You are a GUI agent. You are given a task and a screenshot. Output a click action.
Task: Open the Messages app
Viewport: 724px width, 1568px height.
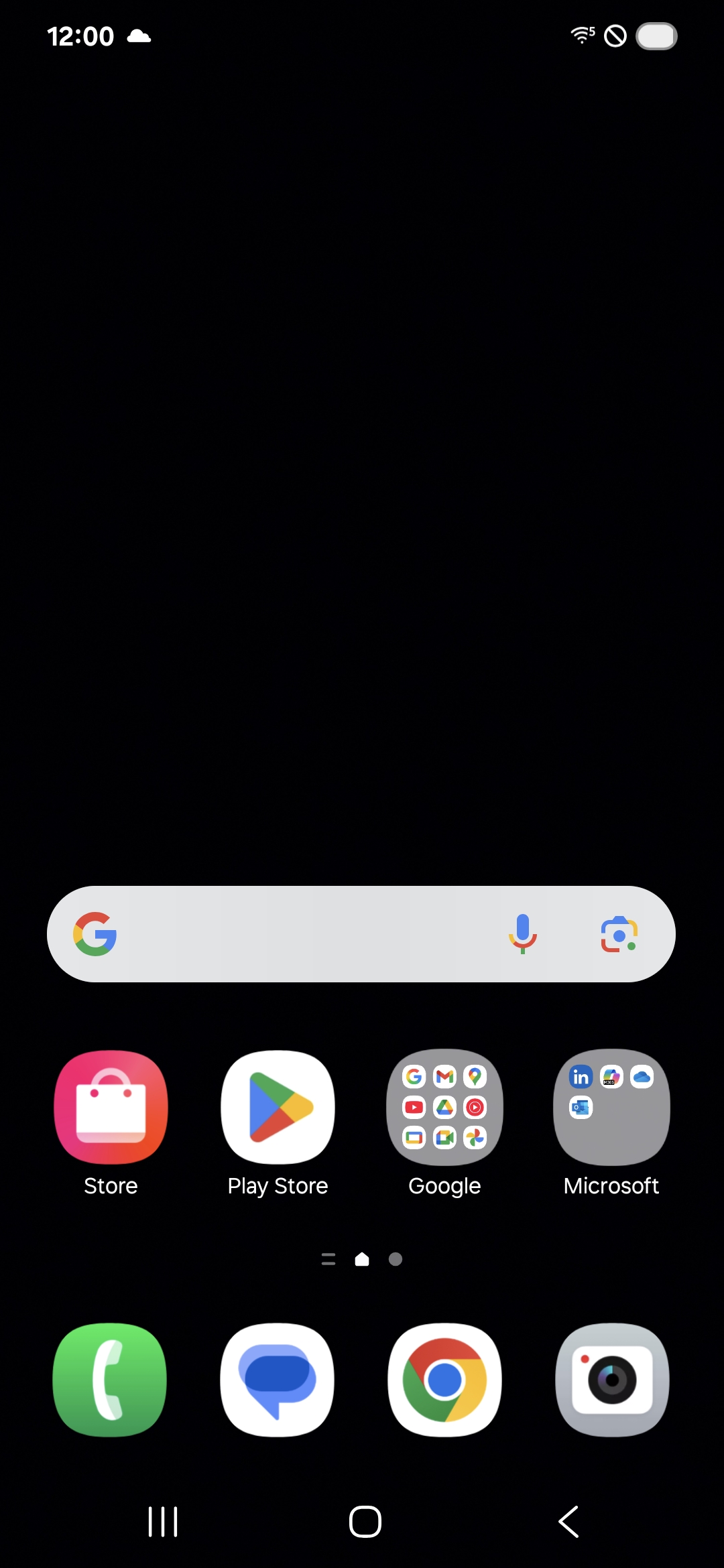(x=278, y=1380)
